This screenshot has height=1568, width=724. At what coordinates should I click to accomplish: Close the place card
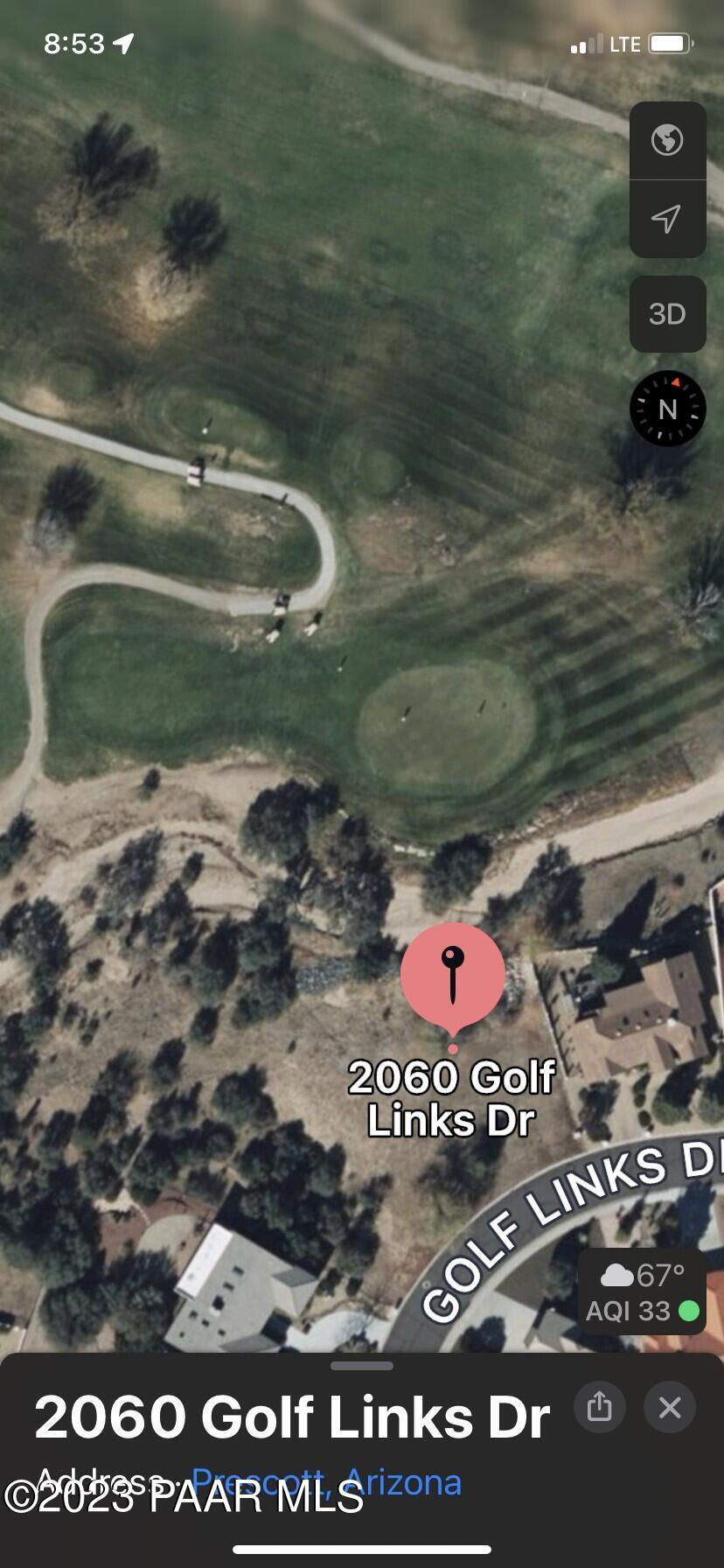coord(670,1408)
